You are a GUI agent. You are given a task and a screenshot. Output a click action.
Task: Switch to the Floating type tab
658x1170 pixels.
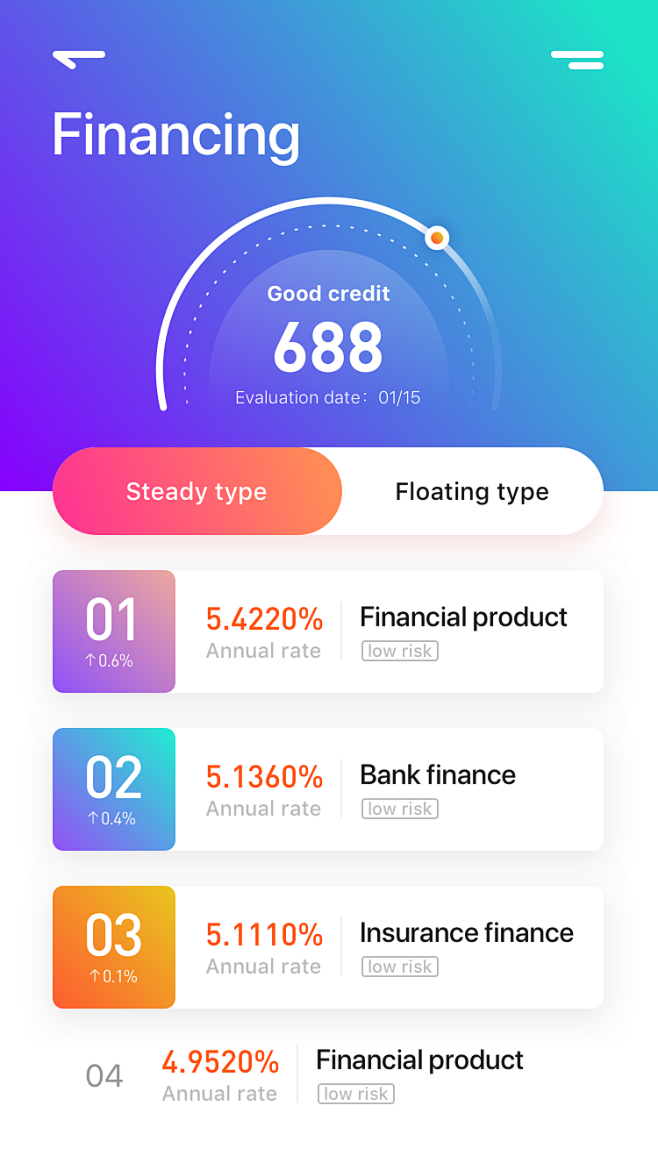[472, 491]
